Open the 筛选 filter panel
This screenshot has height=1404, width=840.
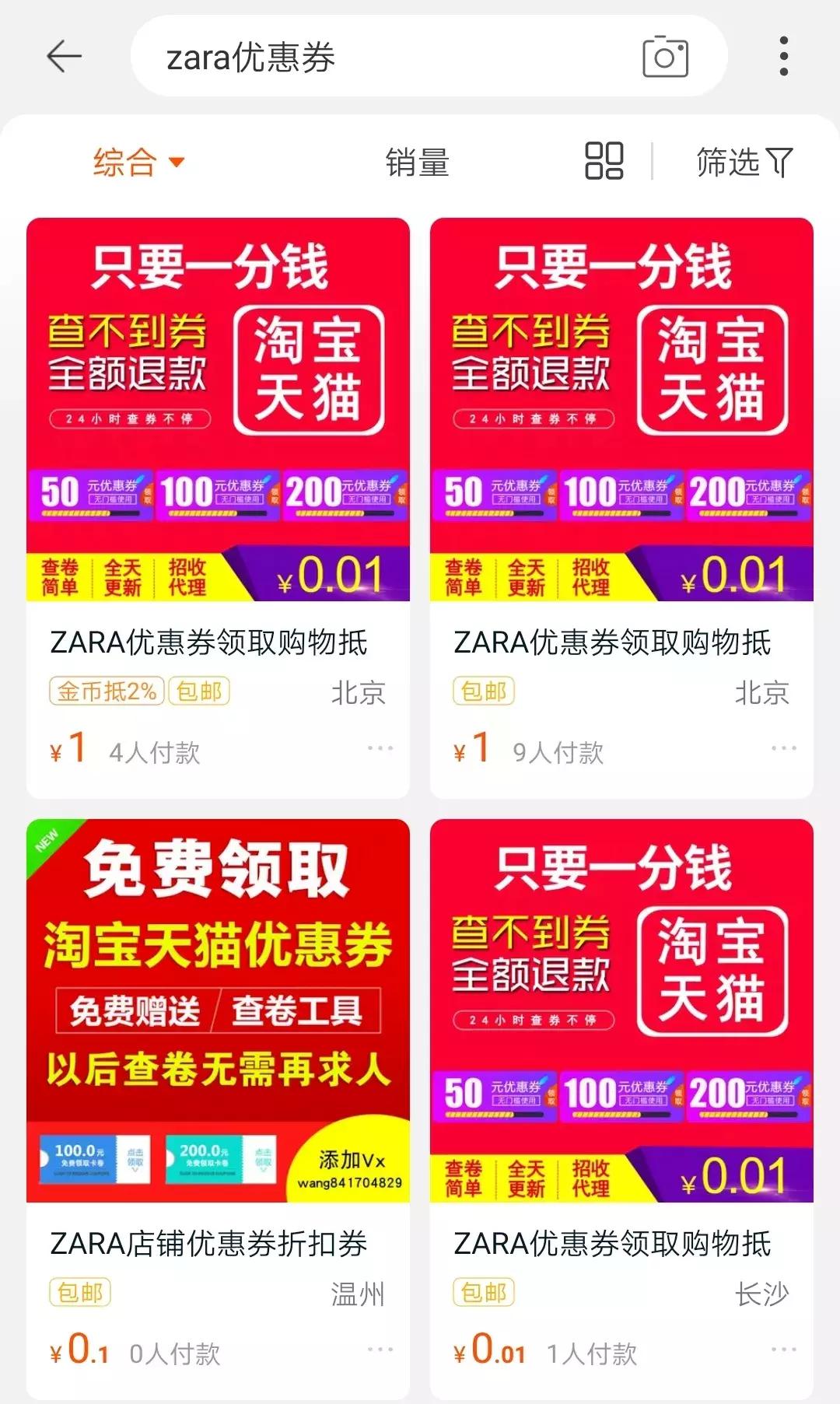(x=743, y=162)
